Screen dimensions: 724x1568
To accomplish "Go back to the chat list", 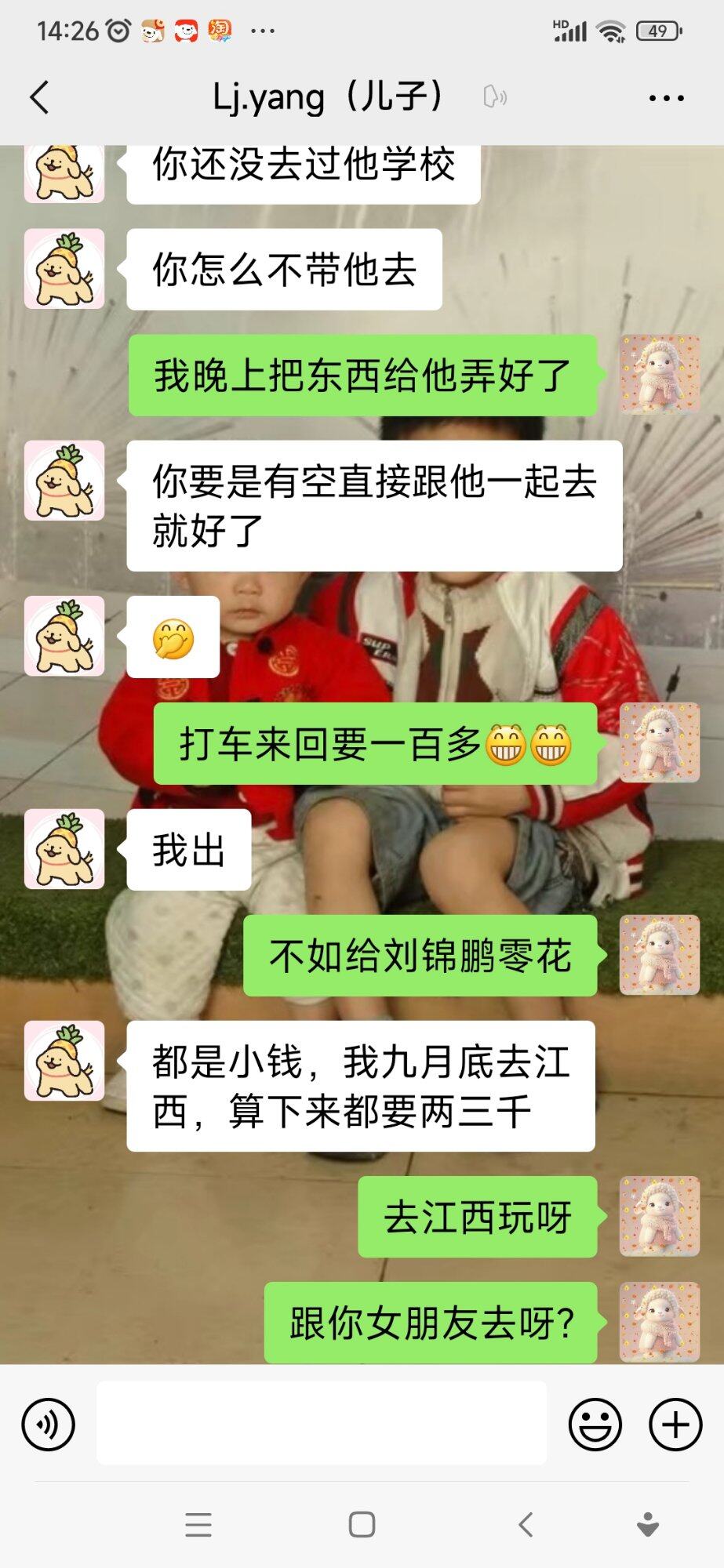I will pyautogui.click(x=39, y=98).
